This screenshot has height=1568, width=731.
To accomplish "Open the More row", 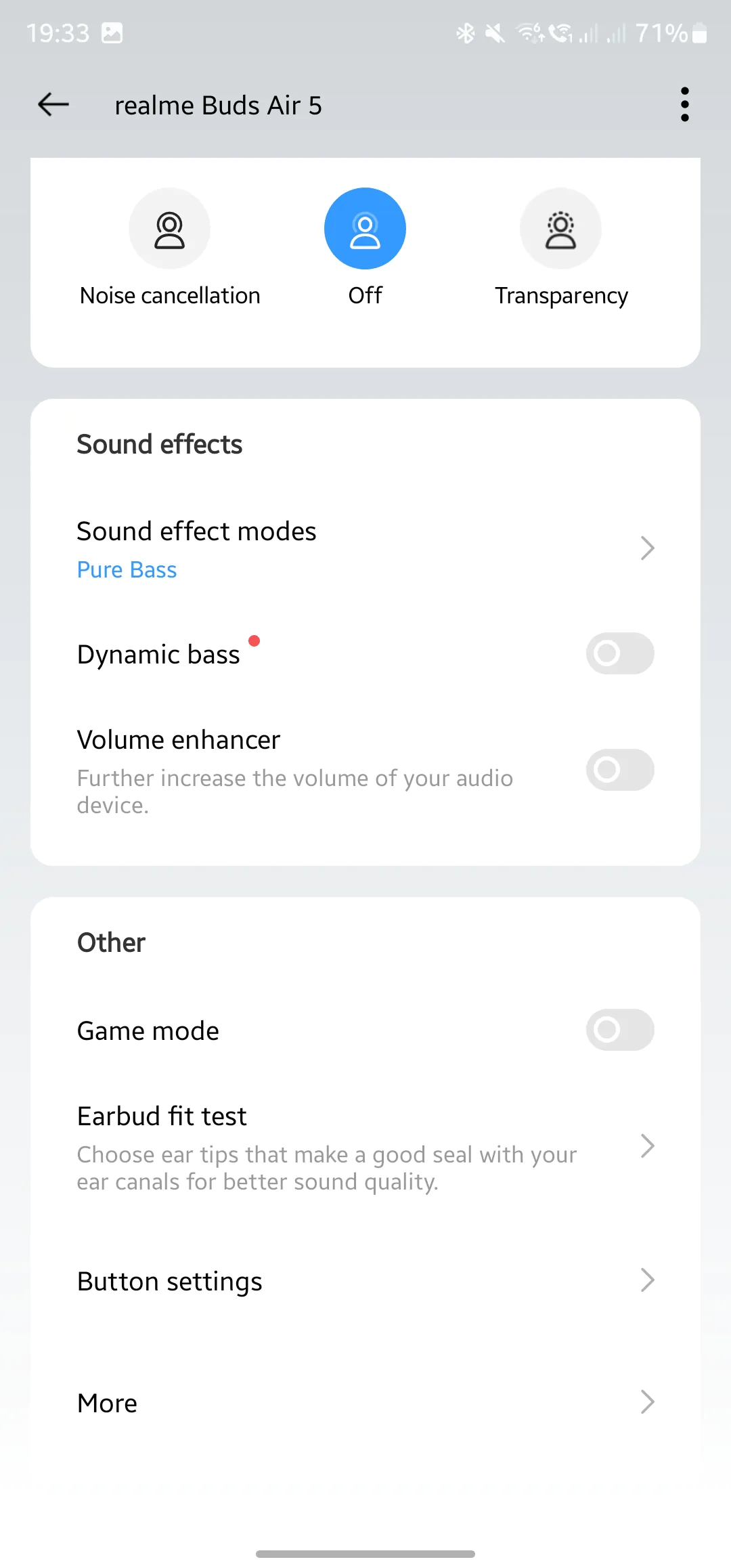I will (x=365, y=1403).
